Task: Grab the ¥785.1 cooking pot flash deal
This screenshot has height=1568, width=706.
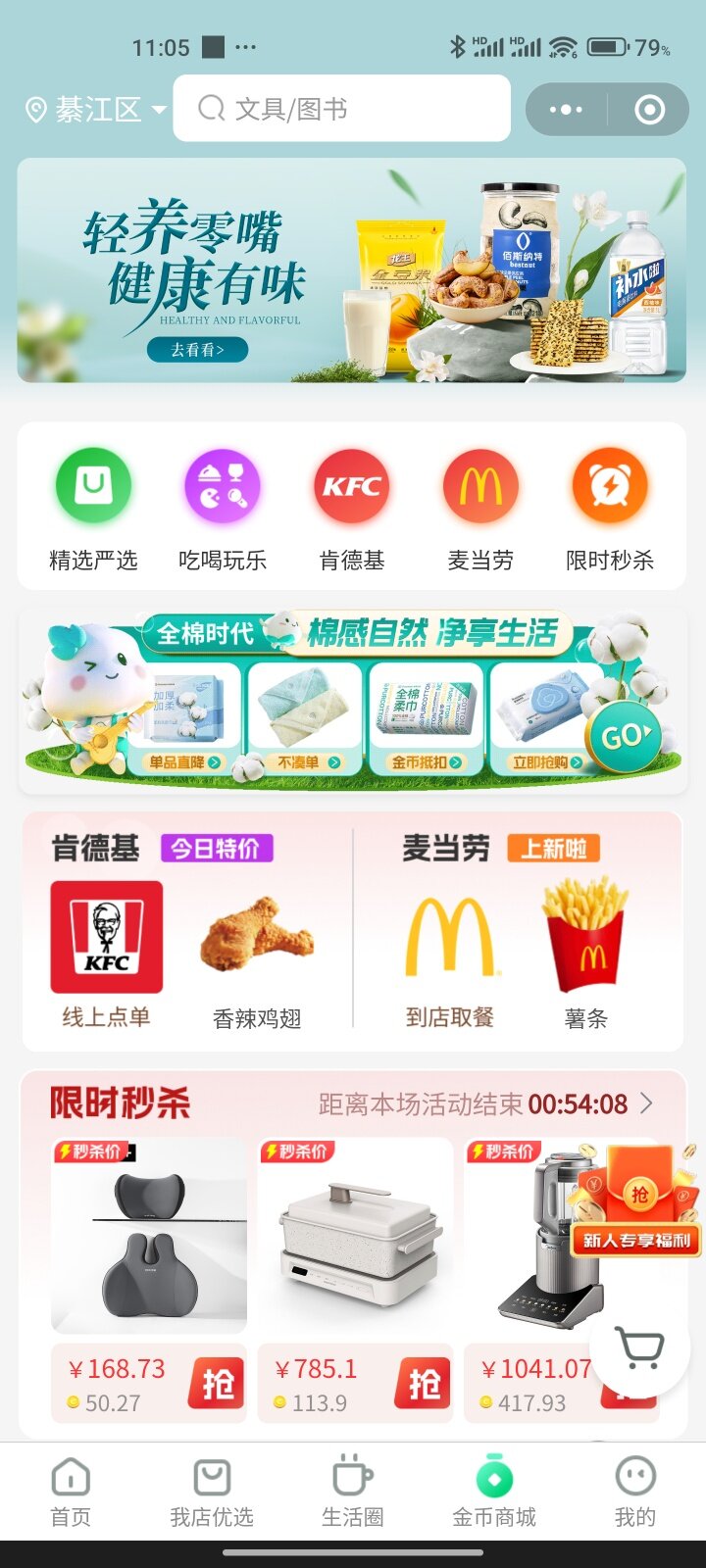Action: (424, 1383)
